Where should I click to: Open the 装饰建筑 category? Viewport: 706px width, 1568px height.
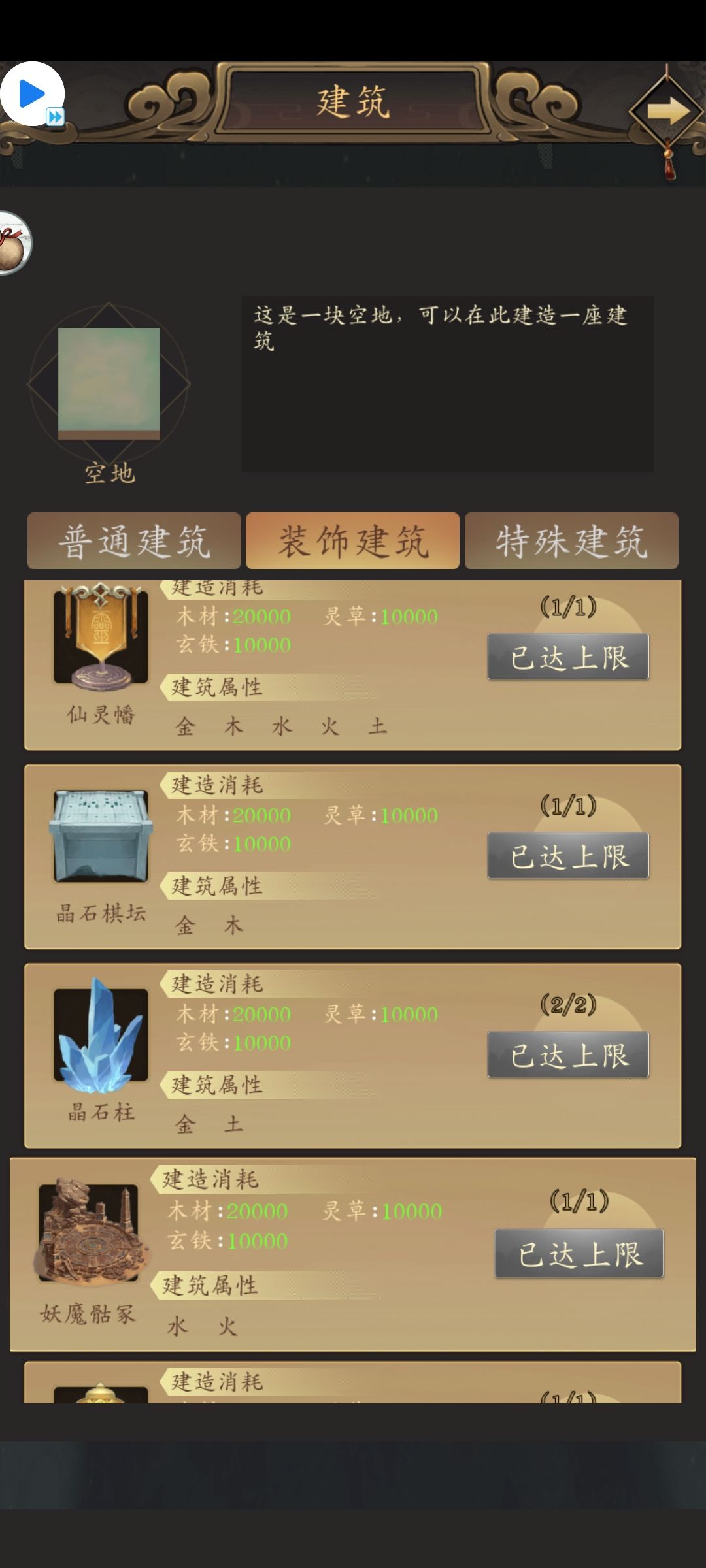pyautogui.click(x=353, y=541)
